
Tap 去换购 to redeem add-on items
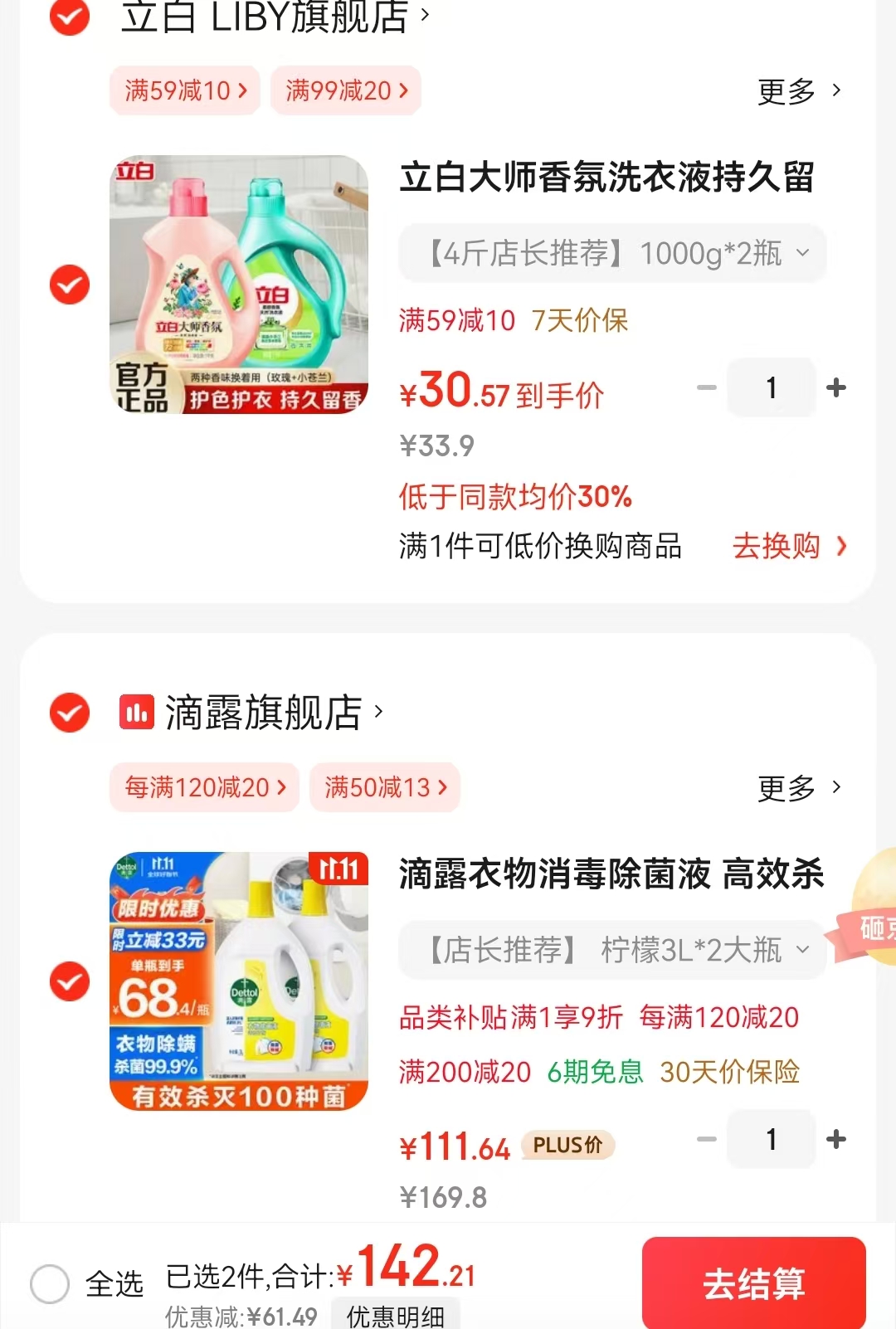point(788,546)
